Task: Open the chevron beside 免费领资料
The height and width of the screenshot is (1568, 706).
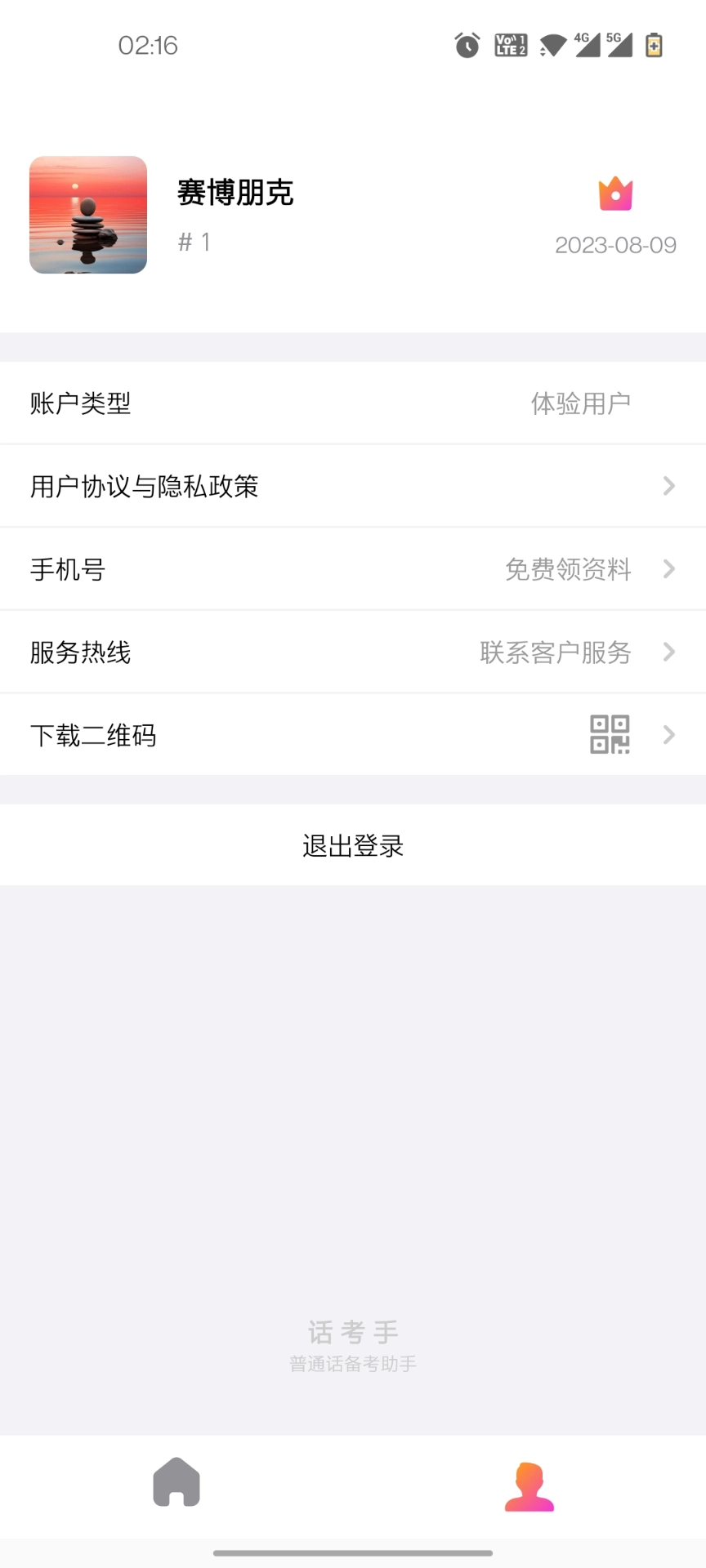Action: point(670,569)
